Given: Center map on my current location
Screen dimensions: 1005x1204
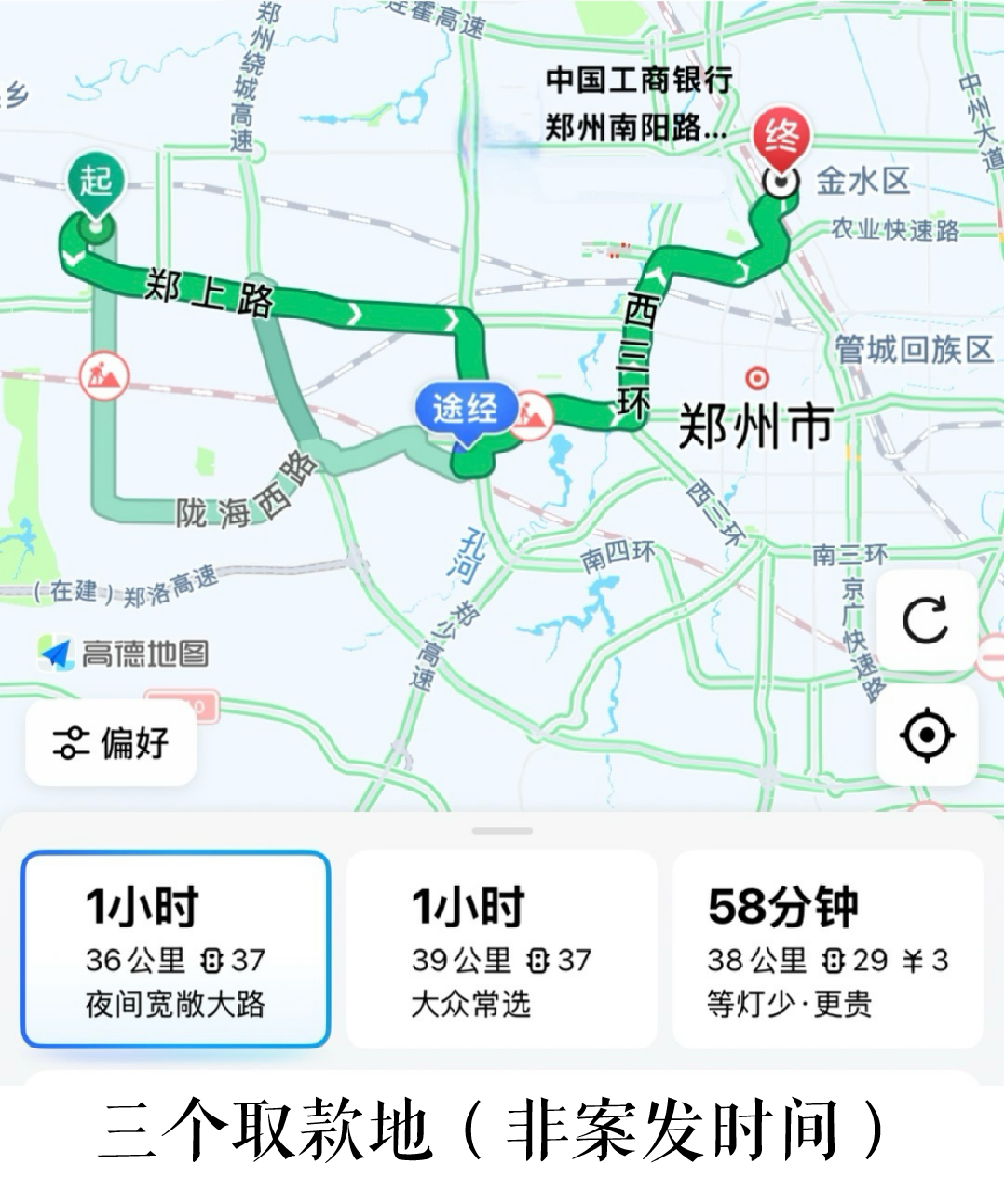Looking at the screenshot, I should (926, 736).
